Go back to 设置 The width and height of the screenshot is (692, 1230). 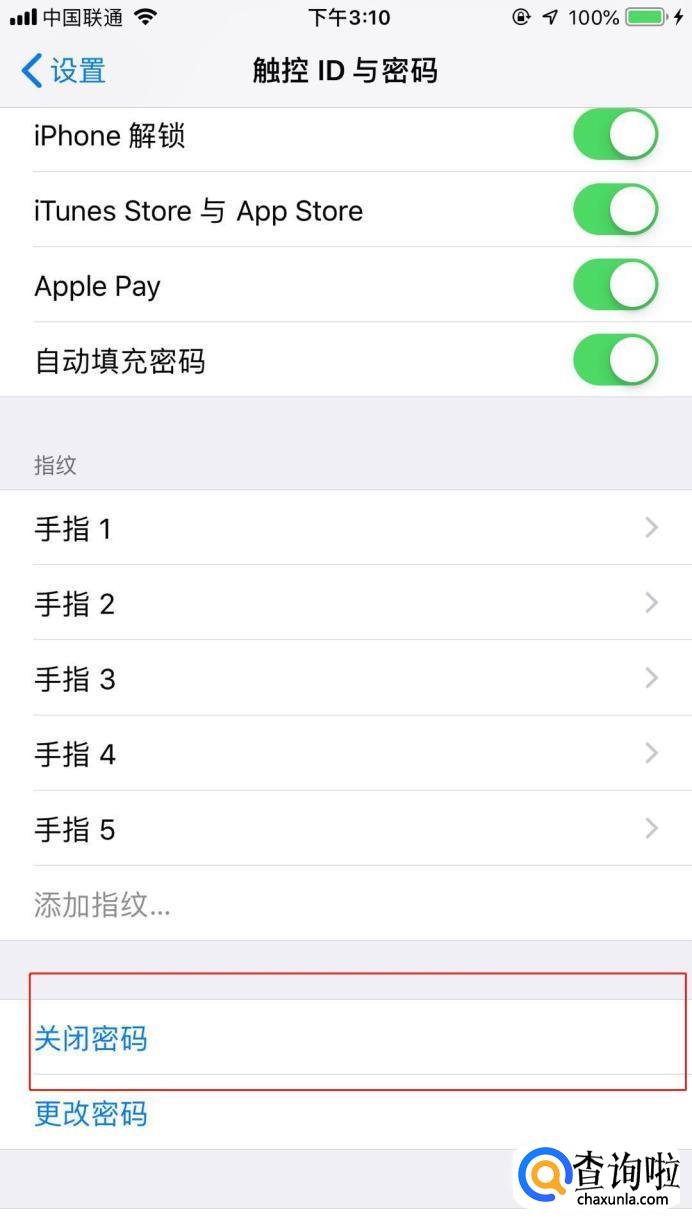click(x=64, y=71)
